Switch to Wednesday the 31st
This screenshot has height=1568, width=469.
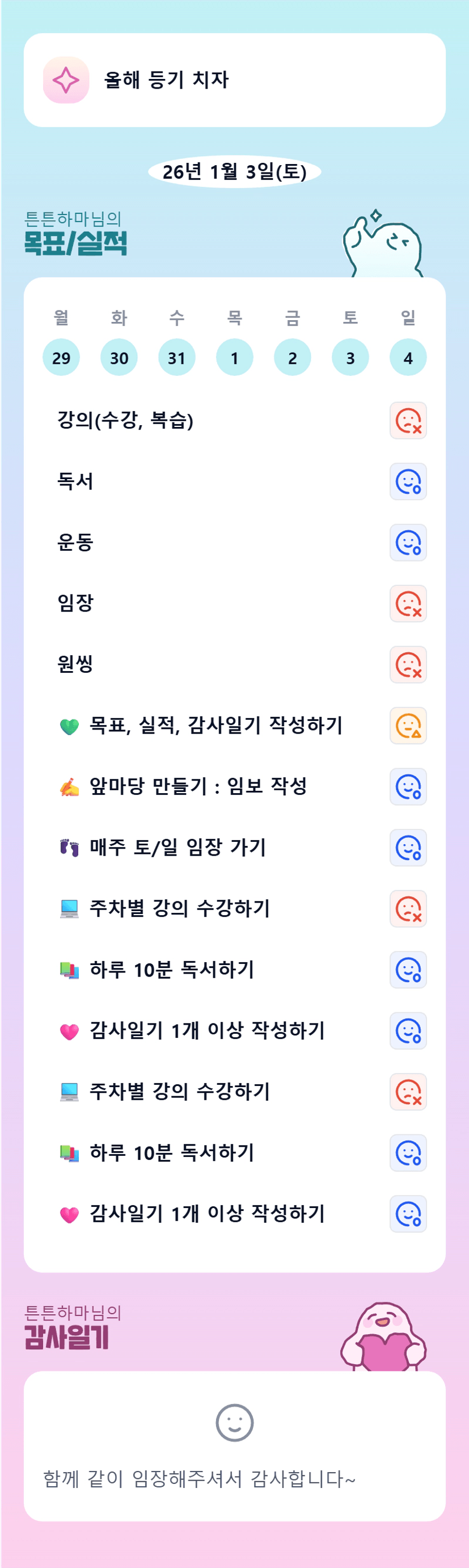[x=176, y=357]
